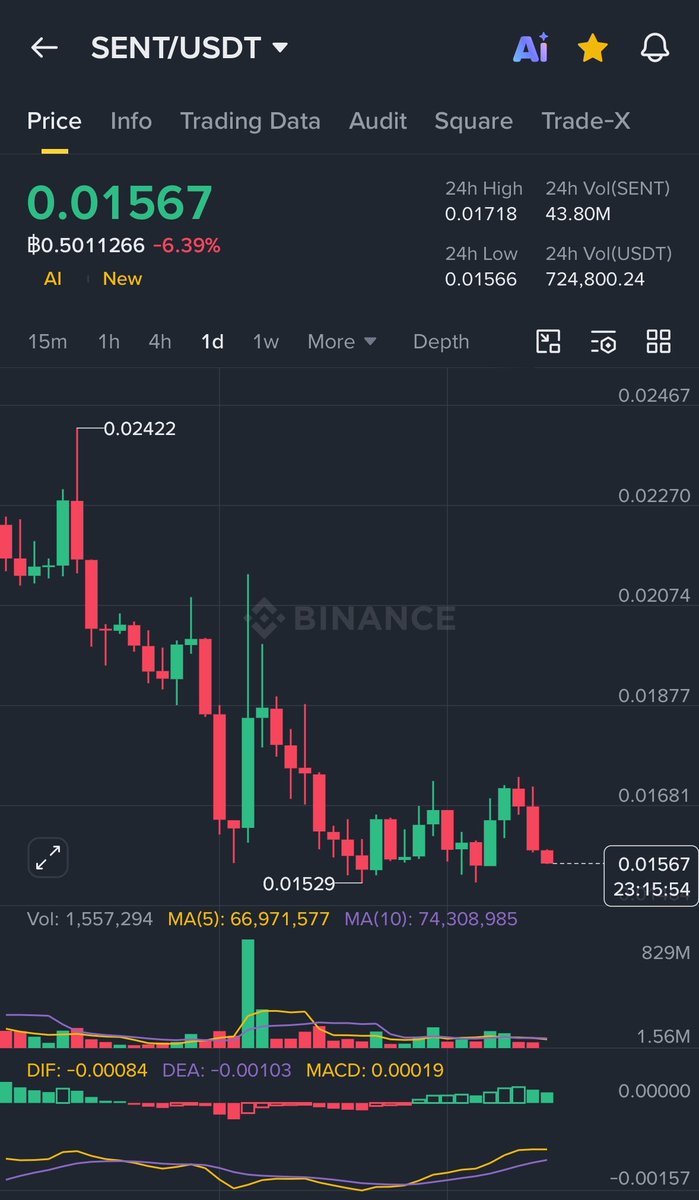The width and height of the screenshot is (699, 1200).
Task: Expand the More intervals dropdown
Action: point(342,342)
